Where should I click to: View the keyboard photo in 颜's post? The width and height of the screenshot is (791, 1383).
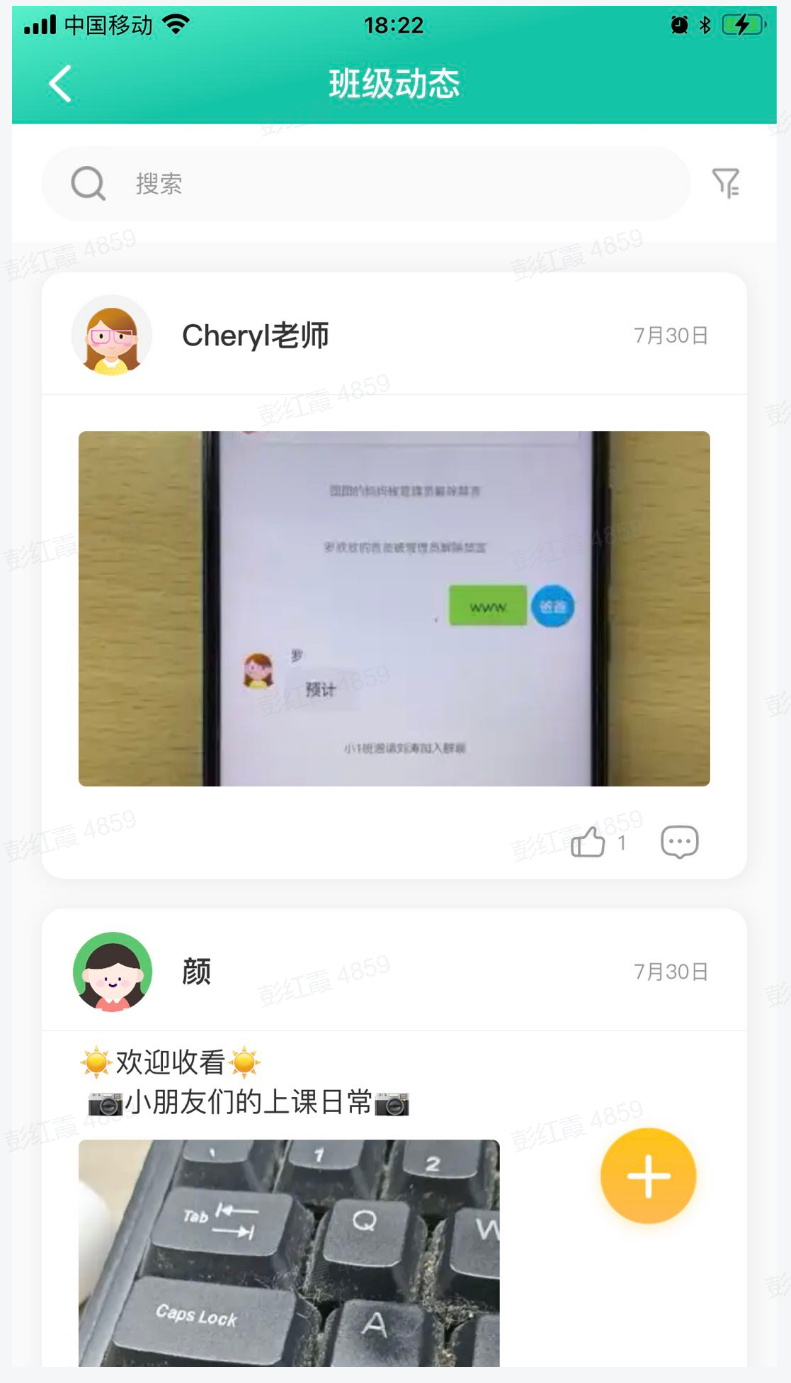tap(289, 1252)
